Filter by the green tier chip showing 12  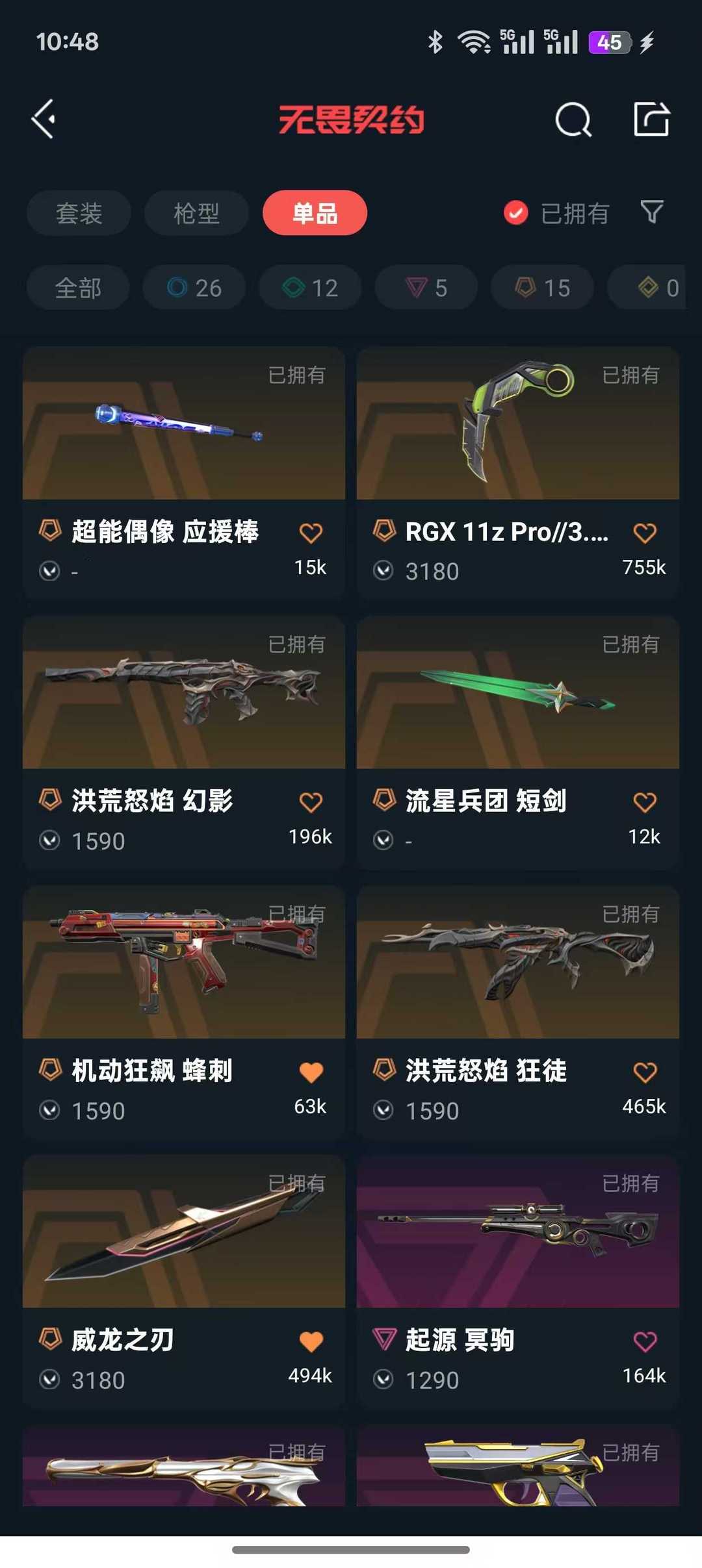[x=310, y=287]
